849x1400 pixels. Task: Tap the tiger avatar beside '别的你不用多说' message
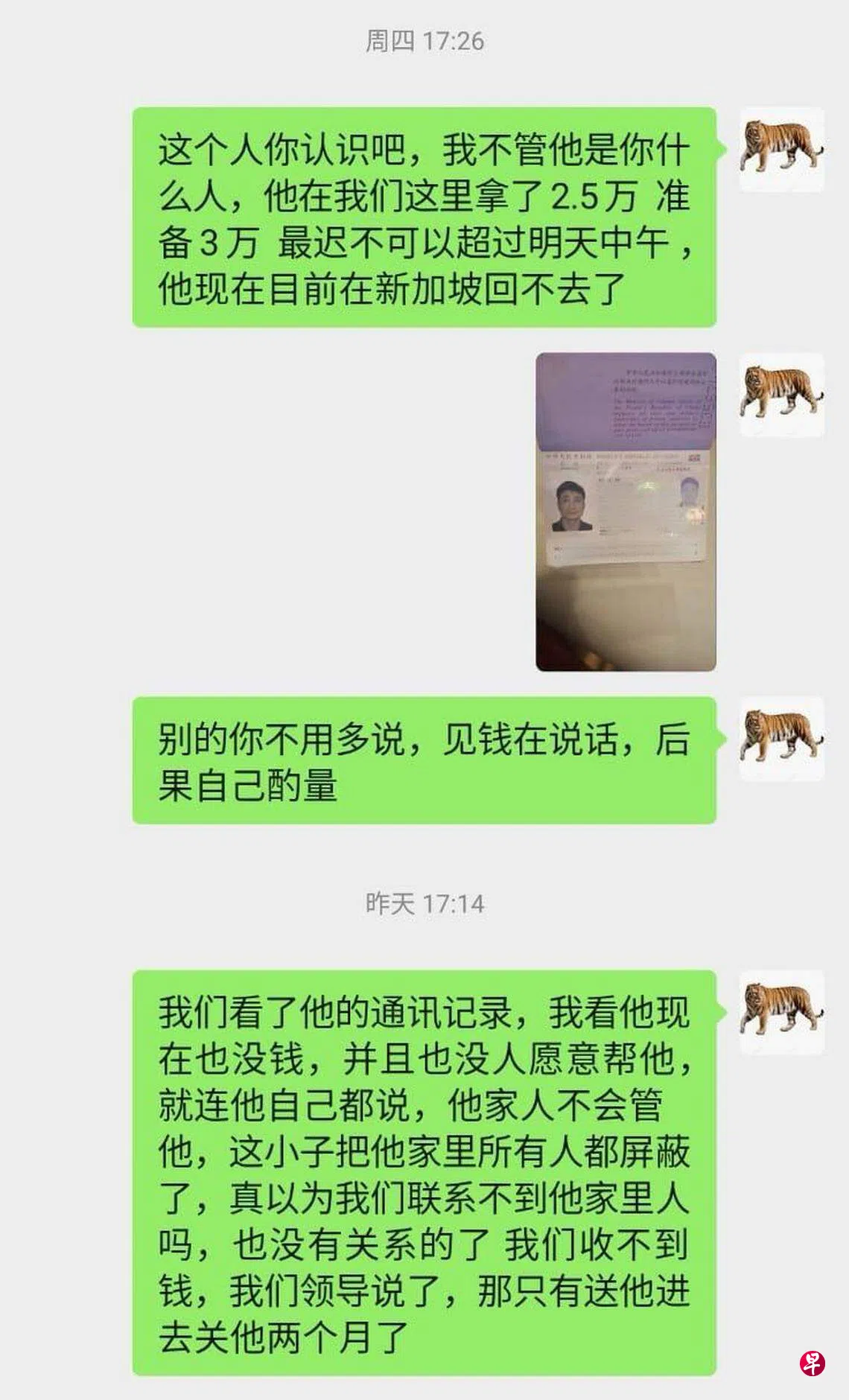coord(781,739)
